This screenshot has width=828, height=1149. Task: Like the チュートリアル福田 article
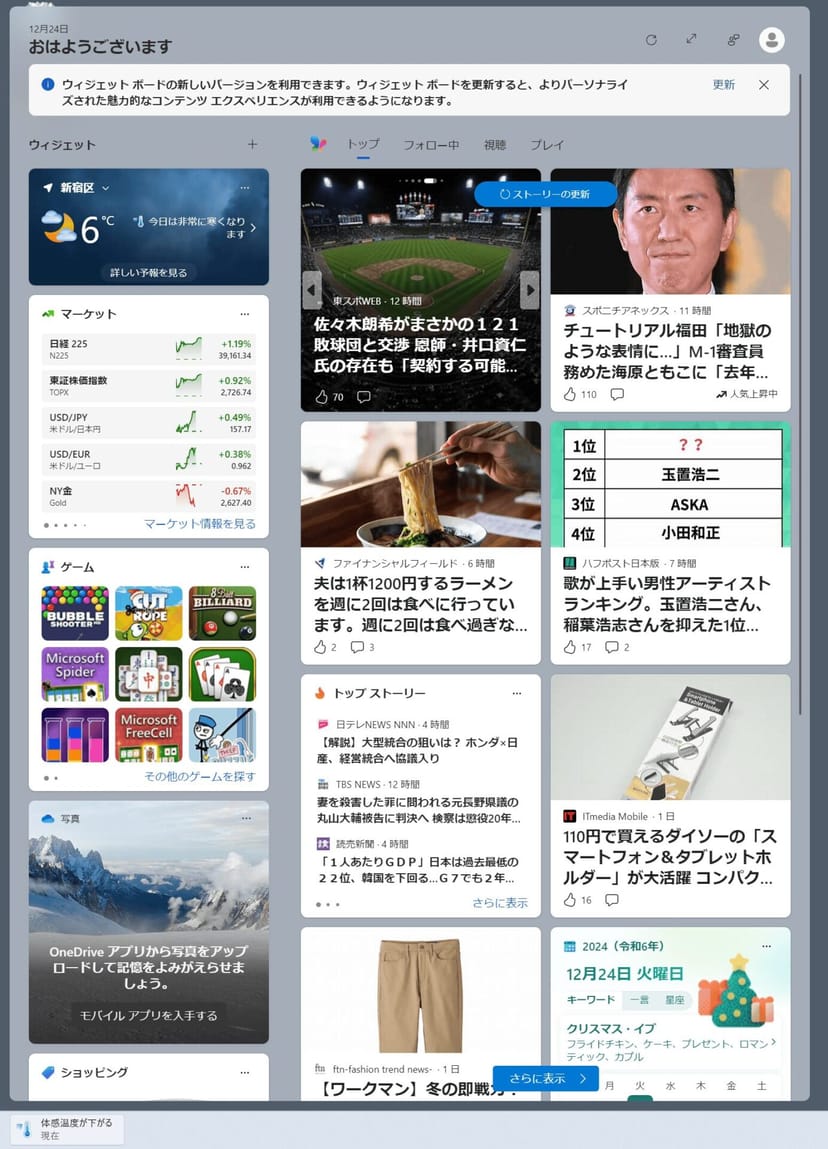pos(571,394)
